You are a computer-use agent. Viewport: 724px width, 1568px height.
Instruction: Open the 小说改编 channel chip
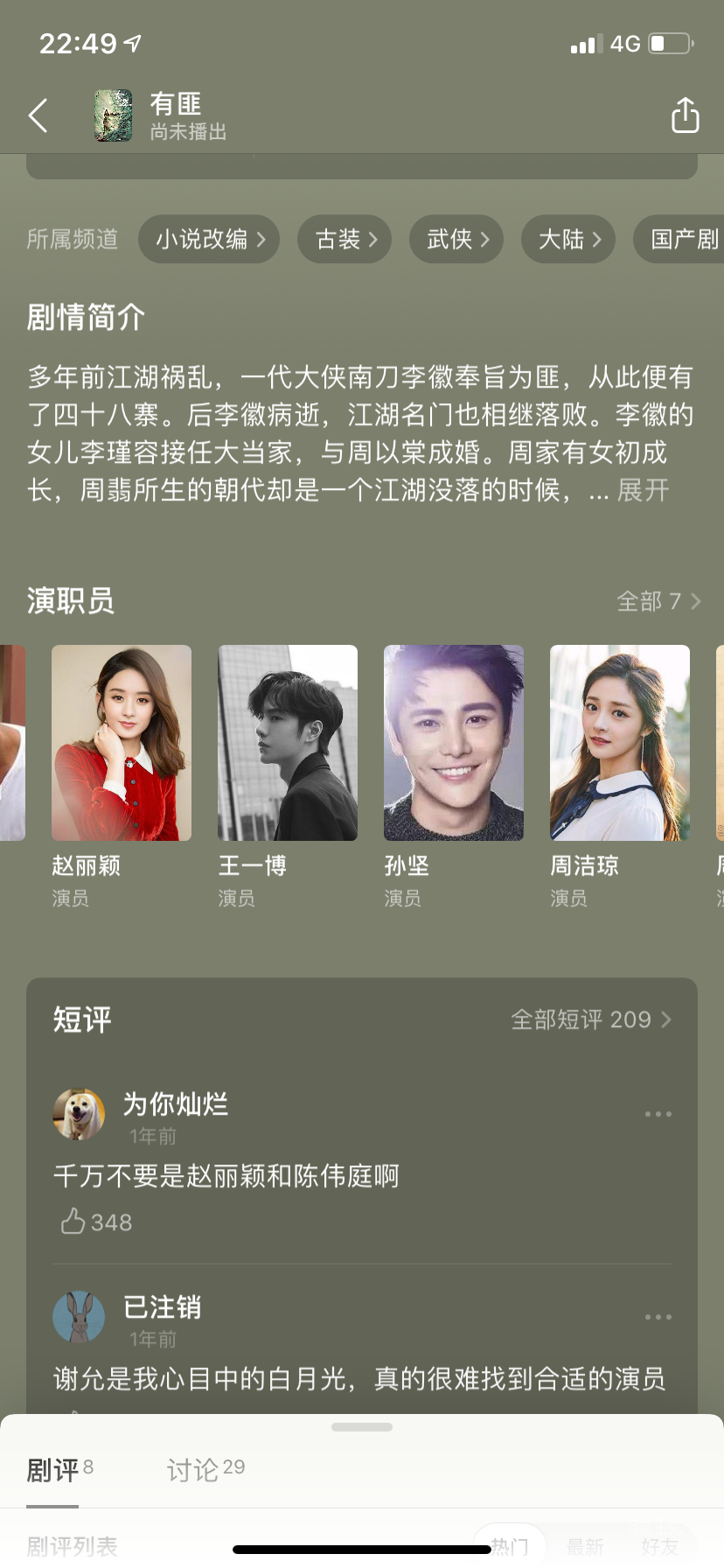click(x=209, y=239)
